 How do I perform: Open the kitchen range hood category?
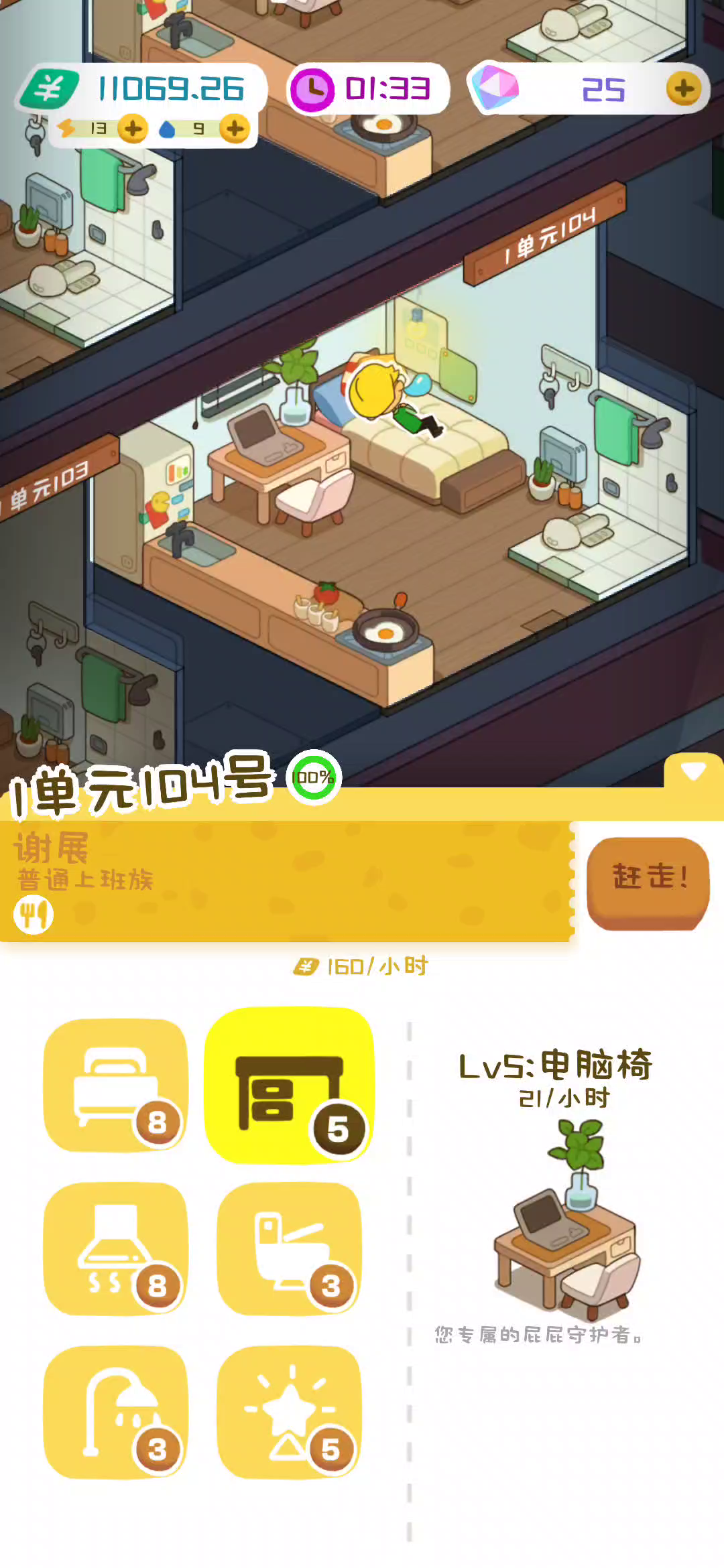[115, 1248]
